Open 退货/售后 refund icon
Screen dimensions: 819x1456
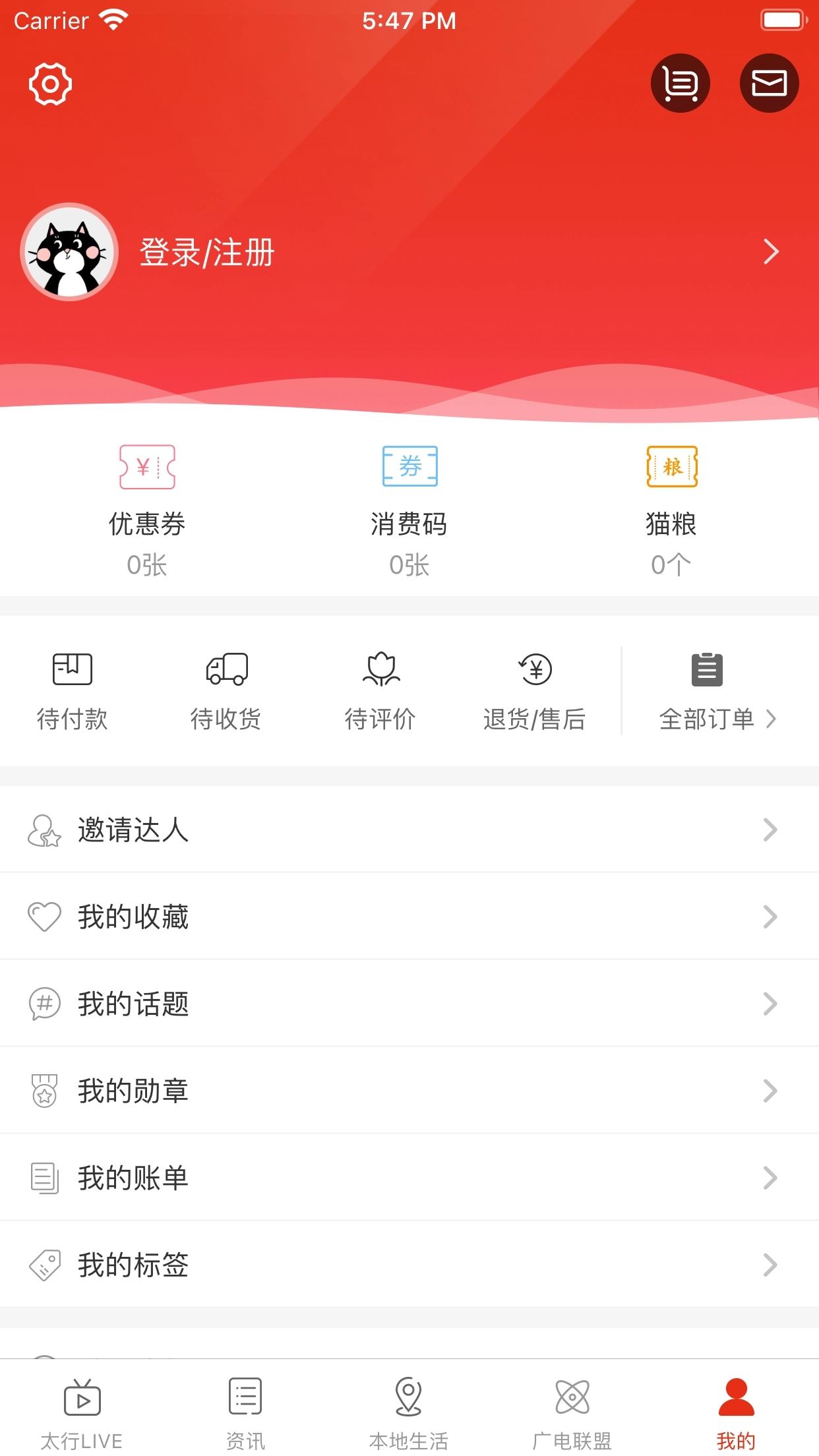(535, 669)
